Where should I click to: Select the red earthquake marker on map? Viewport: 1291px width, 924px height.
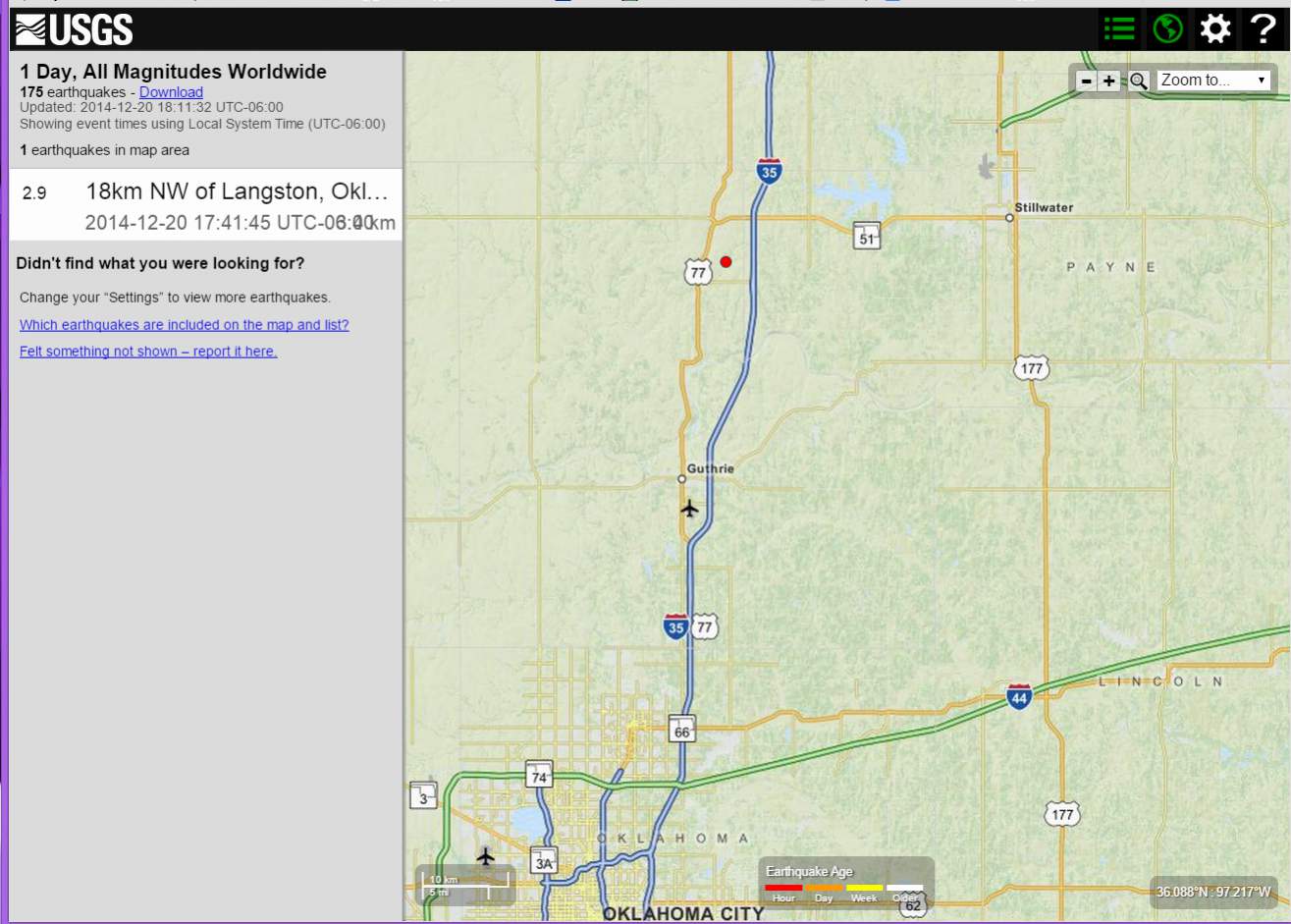click(x=726, y=261)
